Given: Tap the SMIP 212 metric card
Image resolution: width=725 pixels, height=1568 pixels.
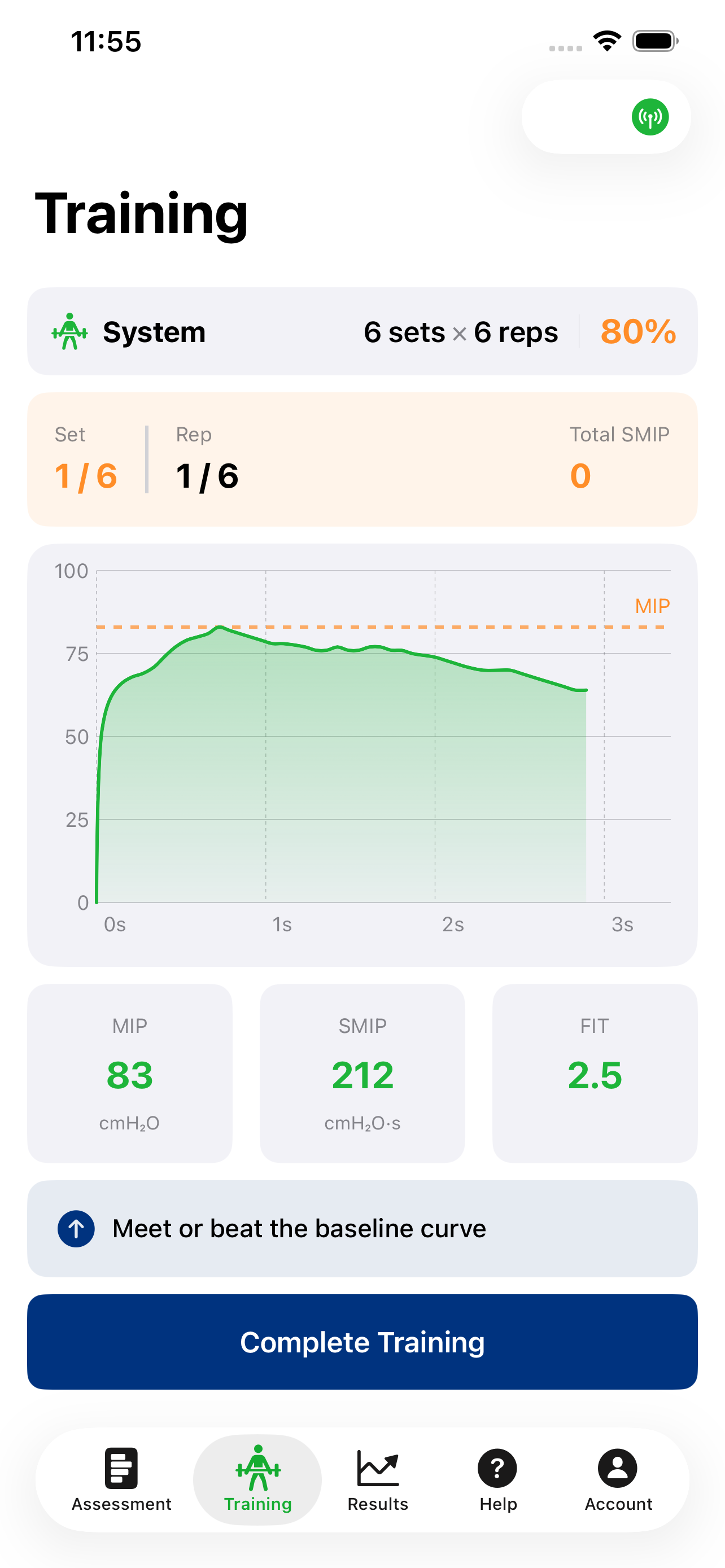Looking at the screenshot, I should point(362,1074).
